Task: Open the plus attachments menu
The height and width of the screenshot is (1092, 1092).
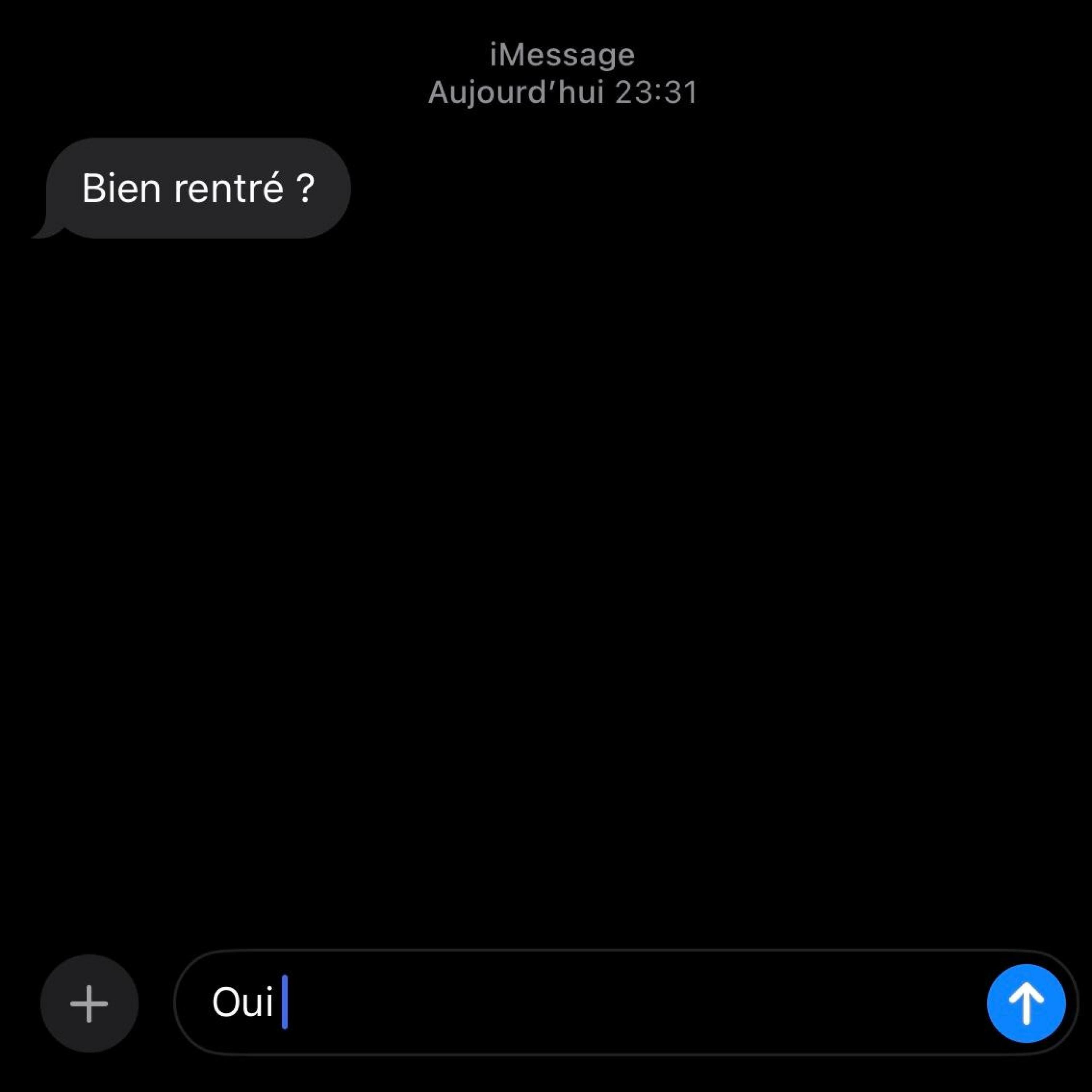Action: pos(89,1003)
